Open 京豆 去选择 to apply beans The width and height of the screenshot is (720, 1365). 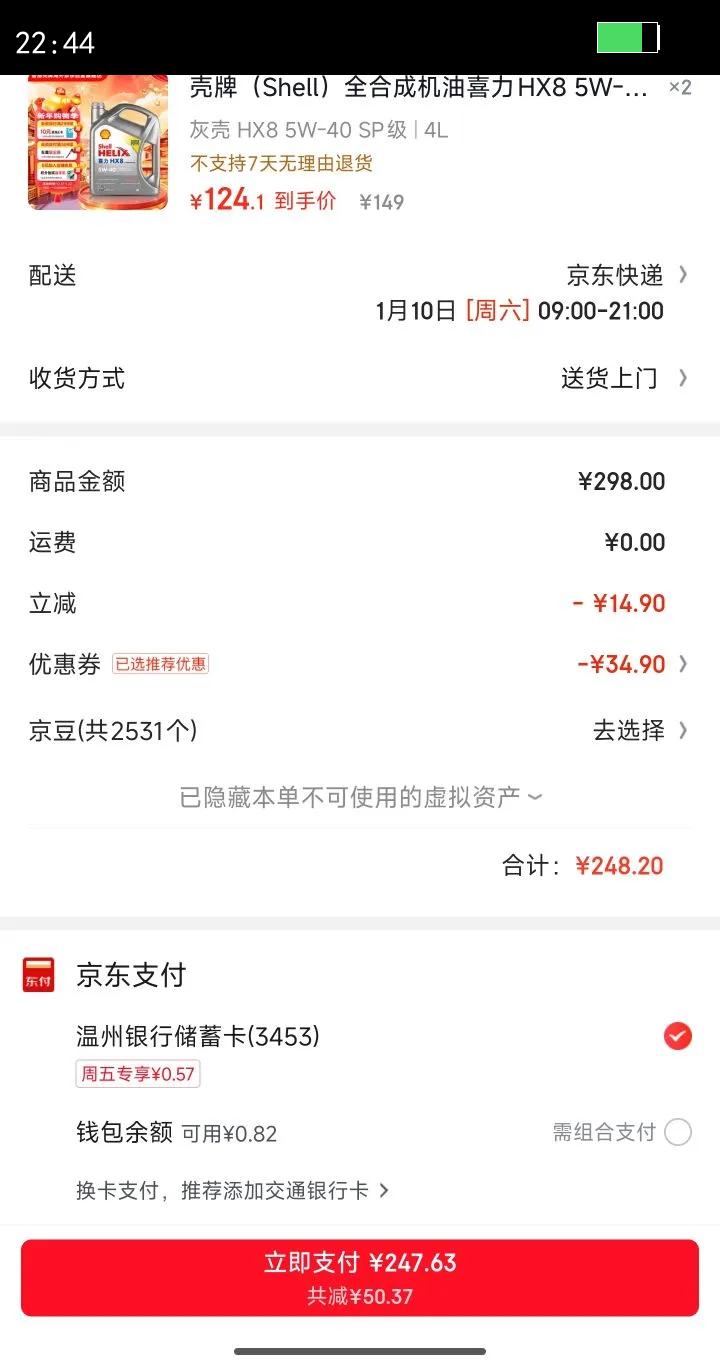639,731
